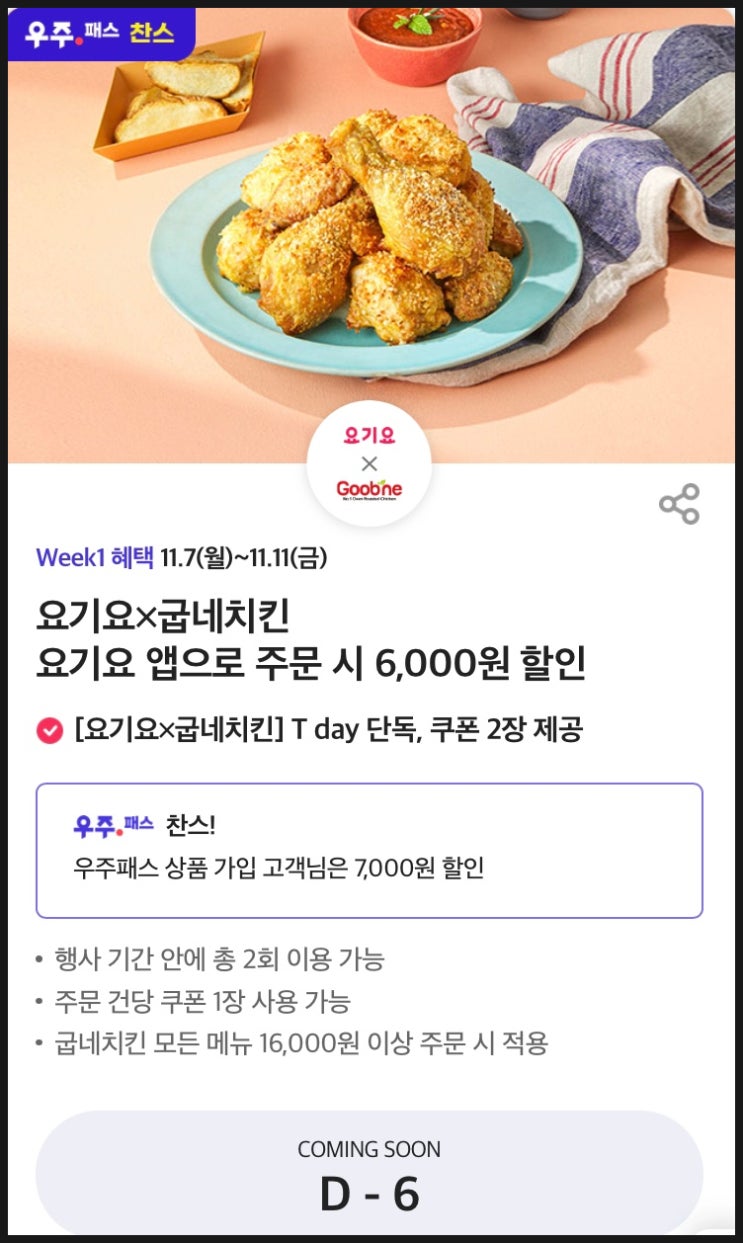Screen dimensions: 743x1243
Task: Click the red checkmark icon beside the coupon text
Action: pyautogui.click(x=47, y=729)
